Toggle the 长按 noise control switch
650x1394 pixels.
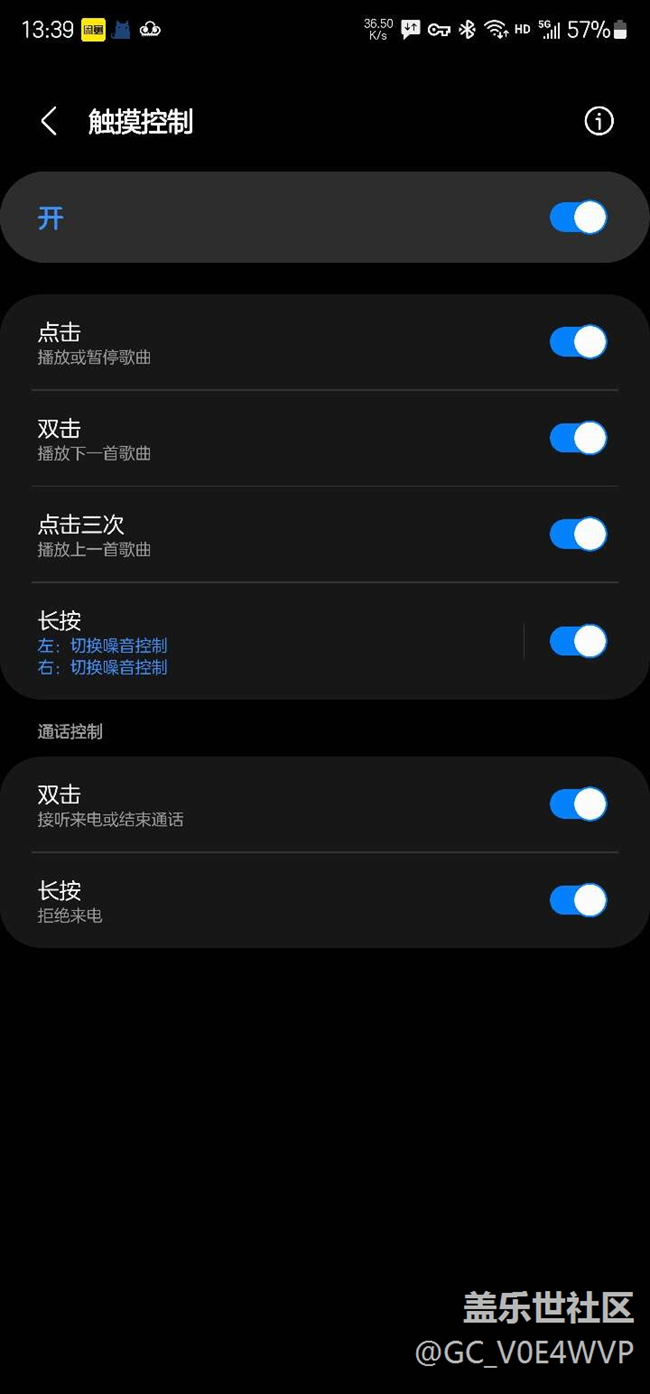(578, 642)
